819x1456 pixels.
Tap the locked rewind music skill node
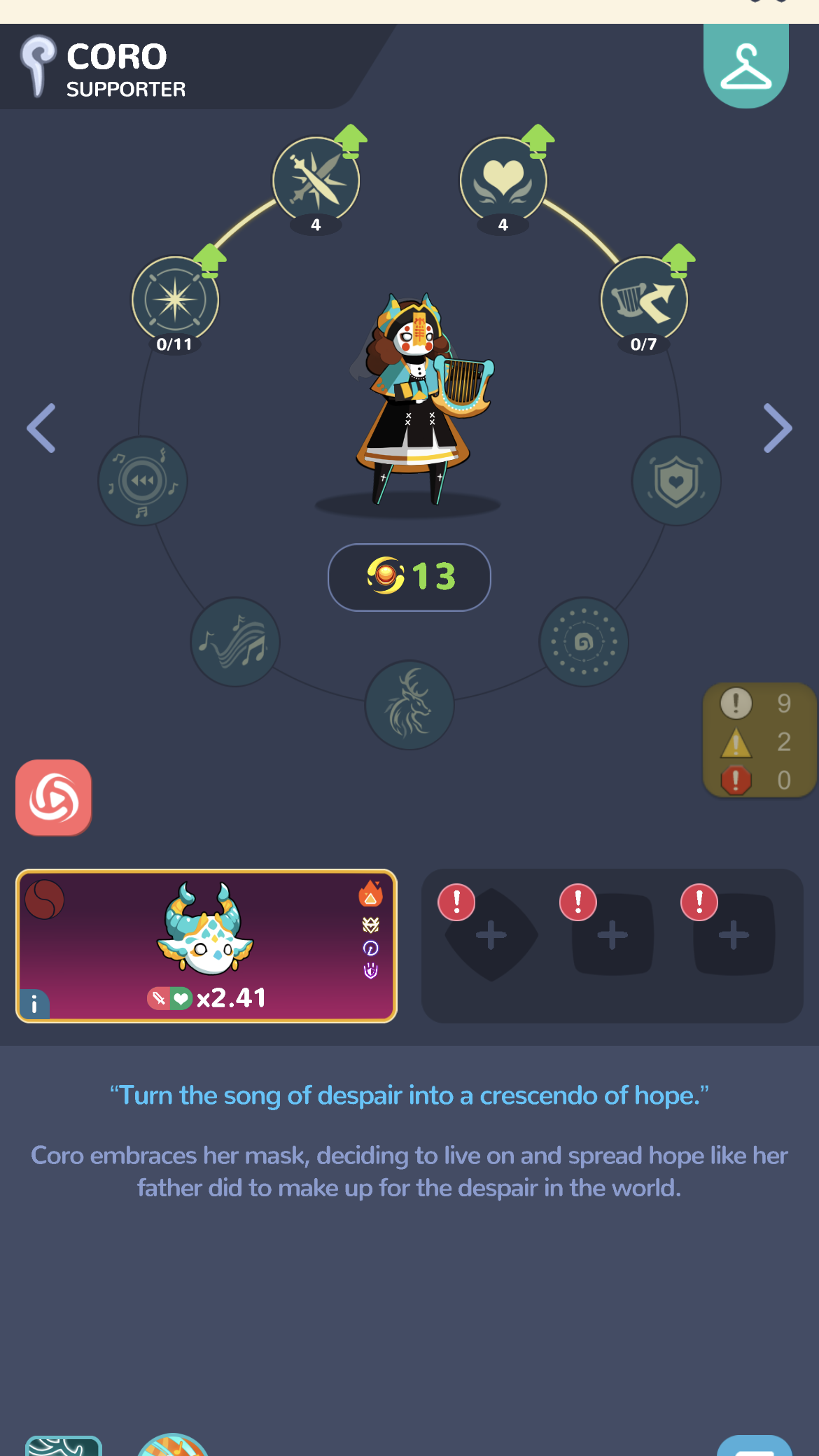[143, 481]
